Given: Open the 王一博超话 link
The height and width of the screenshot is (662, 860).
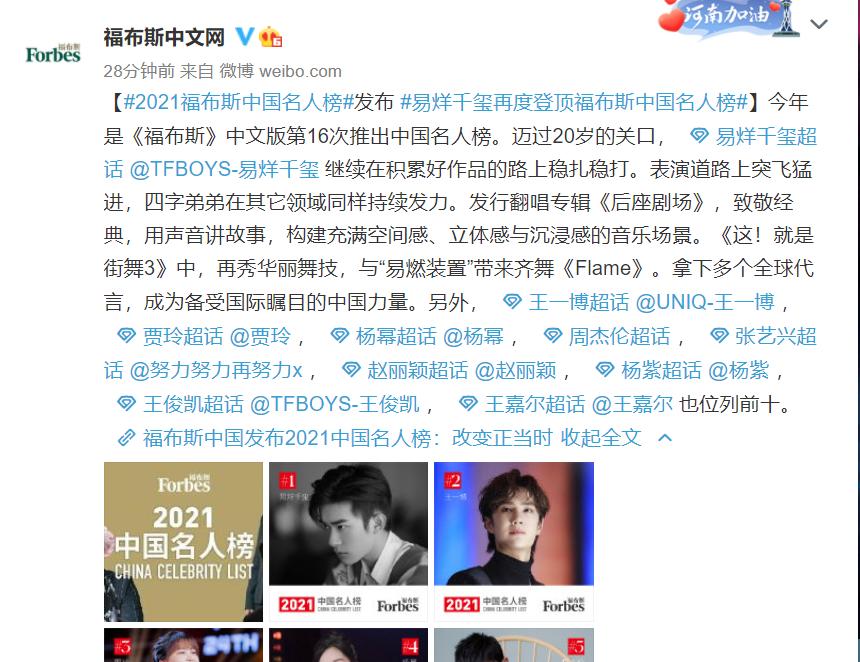Looking at the screenshot, I should click(x=578, y=302).
